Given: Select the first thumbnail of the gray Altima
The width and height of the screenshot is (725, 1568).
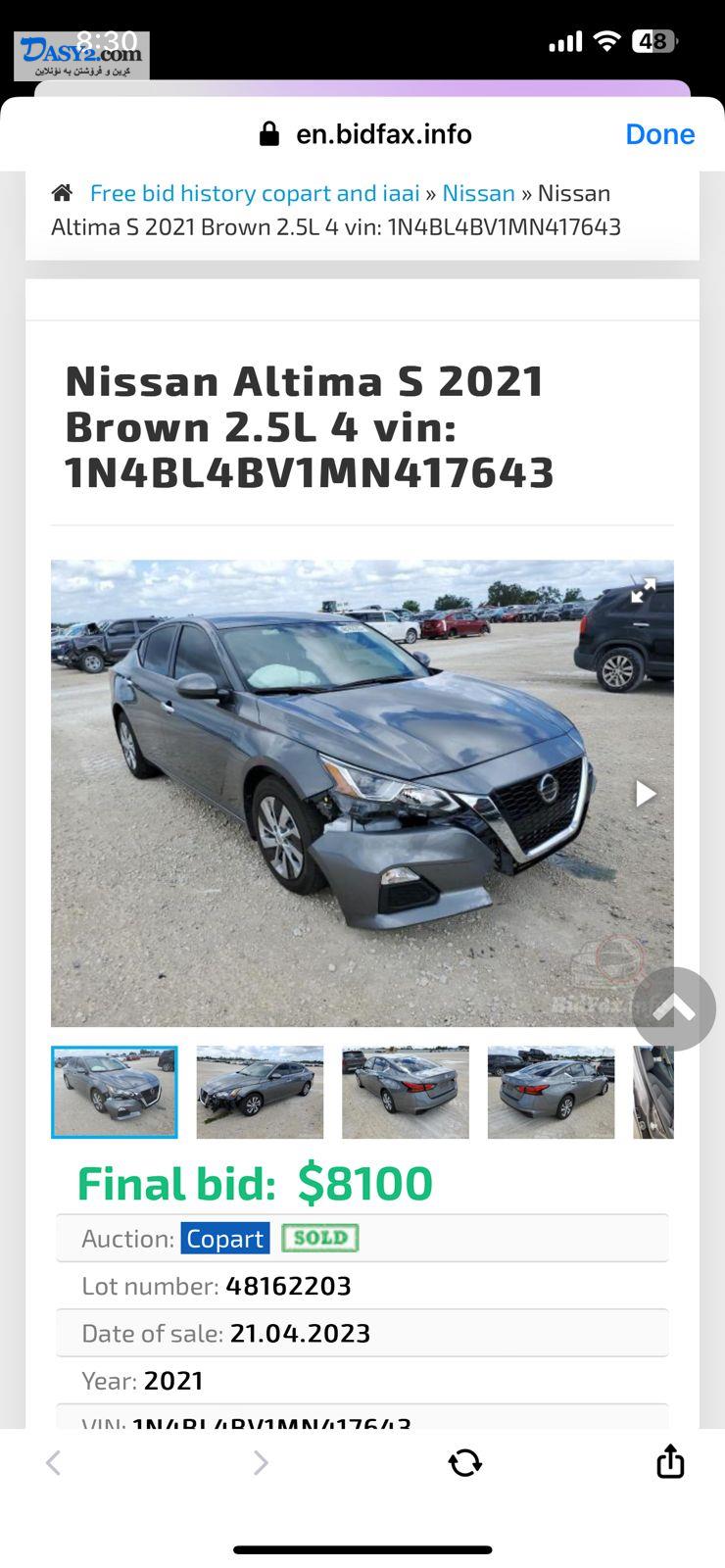Looking at the screenshot, I should (115, 1092).
